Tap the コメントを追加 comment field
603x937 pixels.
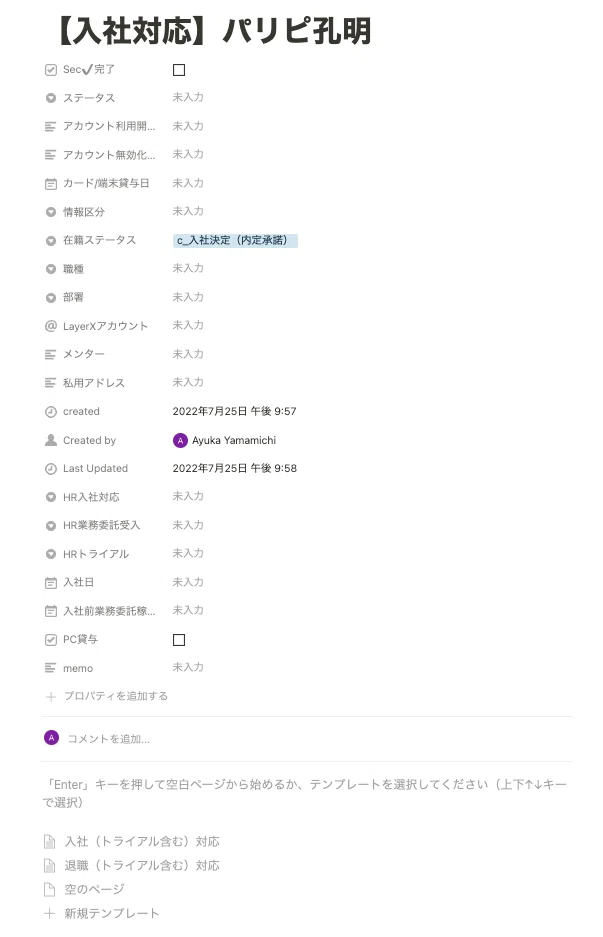pyautogui.click(x=108, y=739)
